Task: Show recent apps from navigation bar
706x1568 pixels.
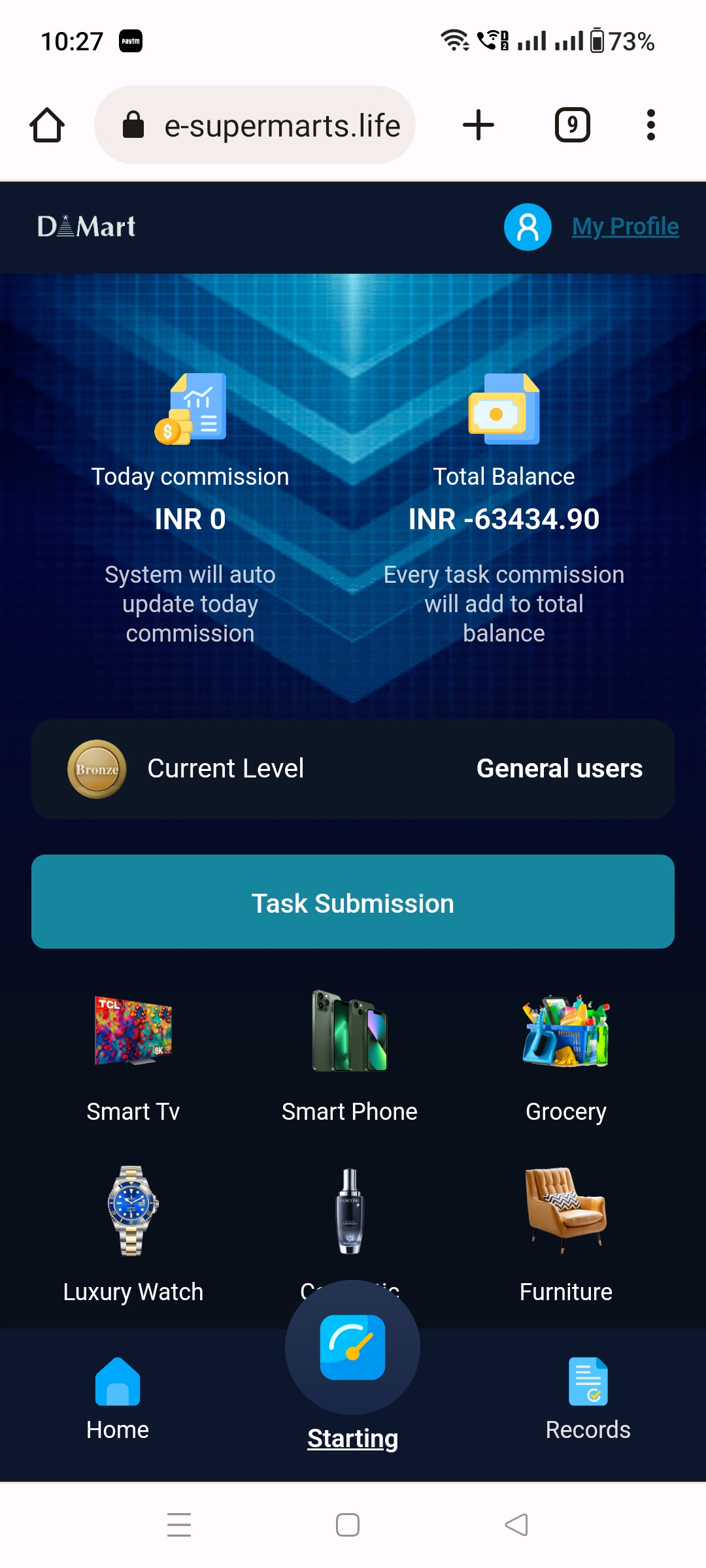Action: [x=179, y=1525]
